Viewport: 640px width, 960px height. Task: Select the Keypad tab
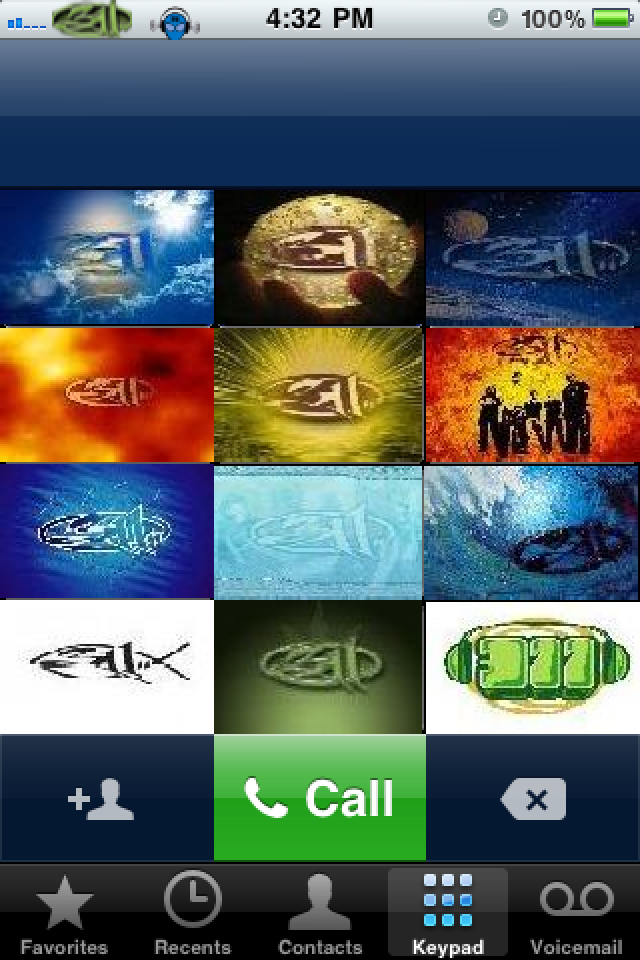(x=448, y=914)
